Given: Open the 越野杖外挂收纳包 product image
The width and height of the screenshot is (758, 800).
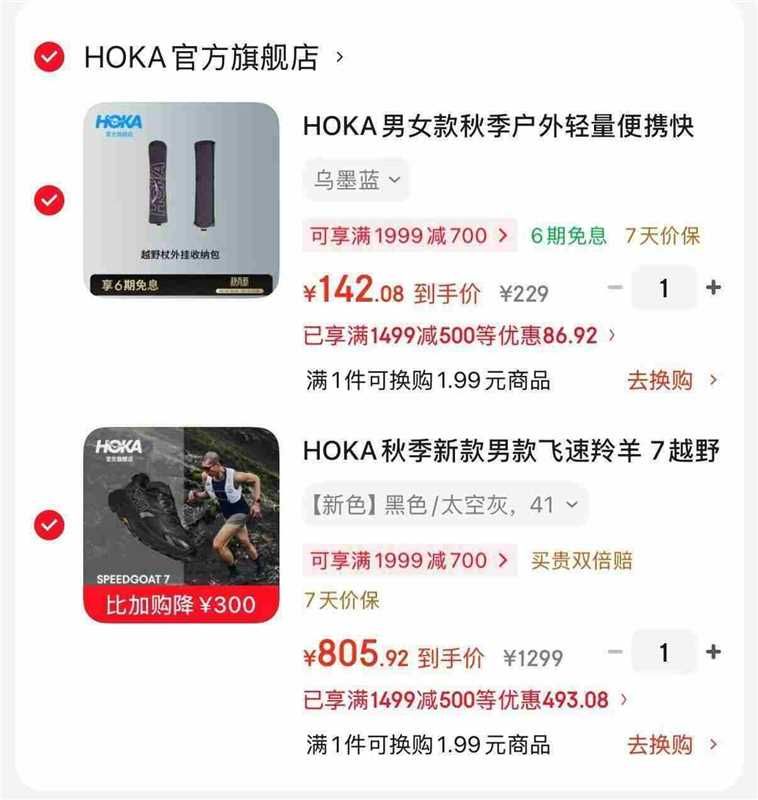Looking at the screenshot, I should pyautogui.click(x=181, y=199).
